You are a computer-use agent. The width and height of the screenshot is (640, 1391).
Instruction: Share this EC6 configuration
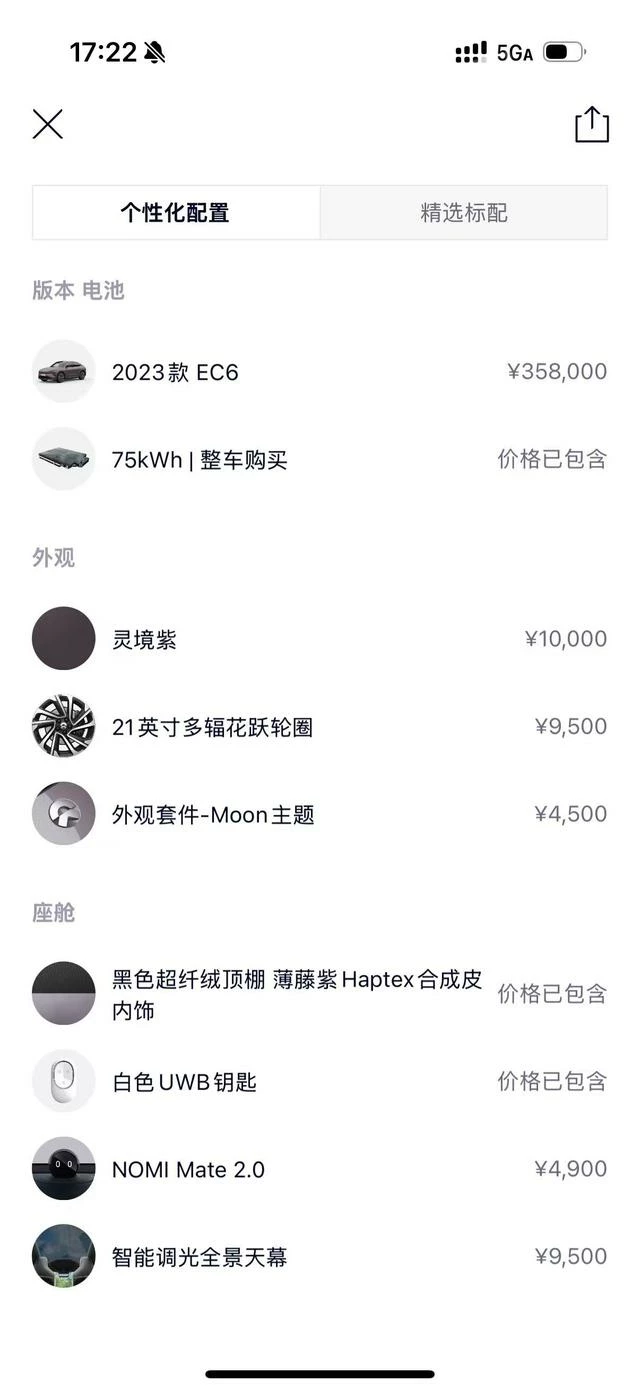[591, 125]
